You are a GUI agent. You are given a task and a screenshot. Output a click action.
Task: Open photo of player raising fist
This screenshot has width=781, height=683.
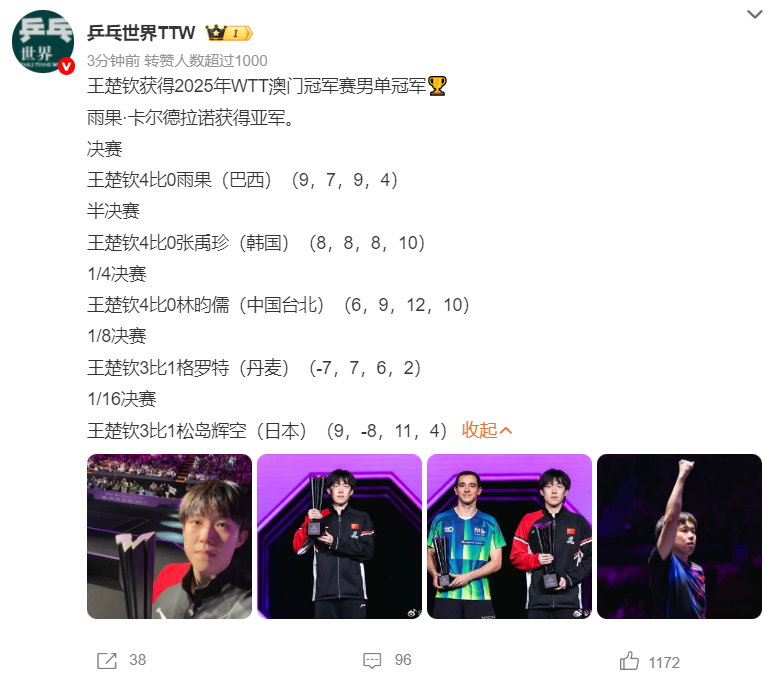pos(679,536)
